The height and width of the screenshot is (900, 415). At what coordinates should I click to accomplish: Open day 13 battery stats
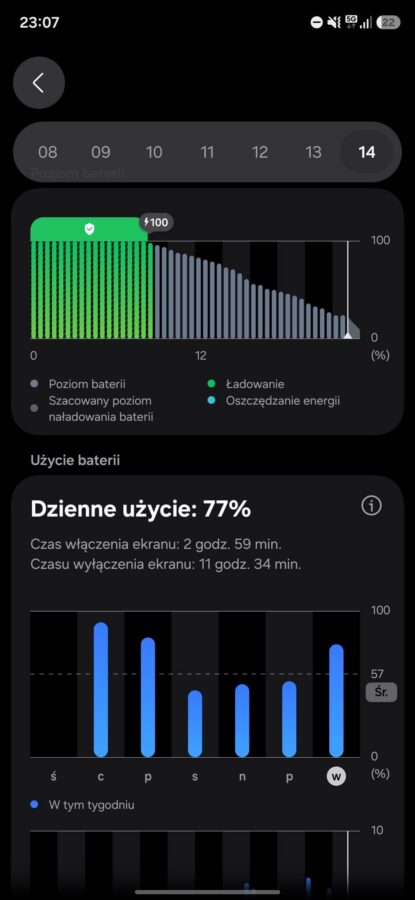[313, 152]
